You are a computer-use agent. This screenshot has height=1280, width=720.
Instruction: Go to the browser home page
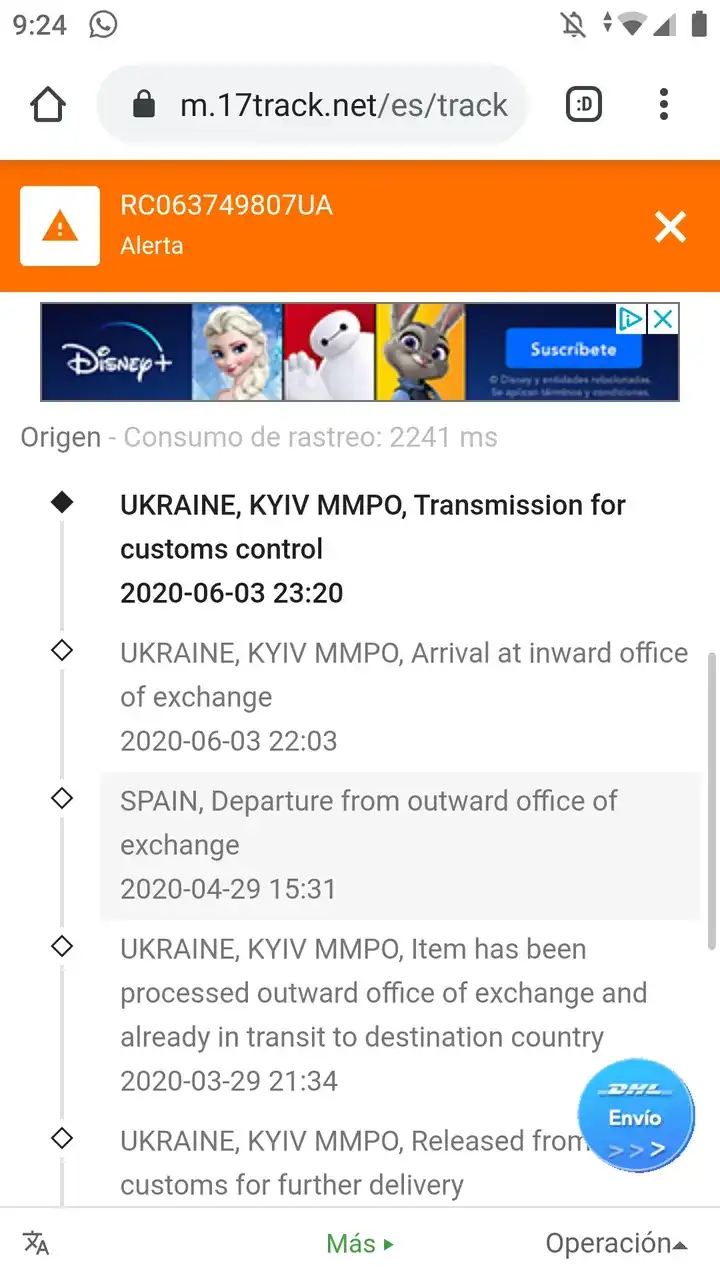(48, 105)
